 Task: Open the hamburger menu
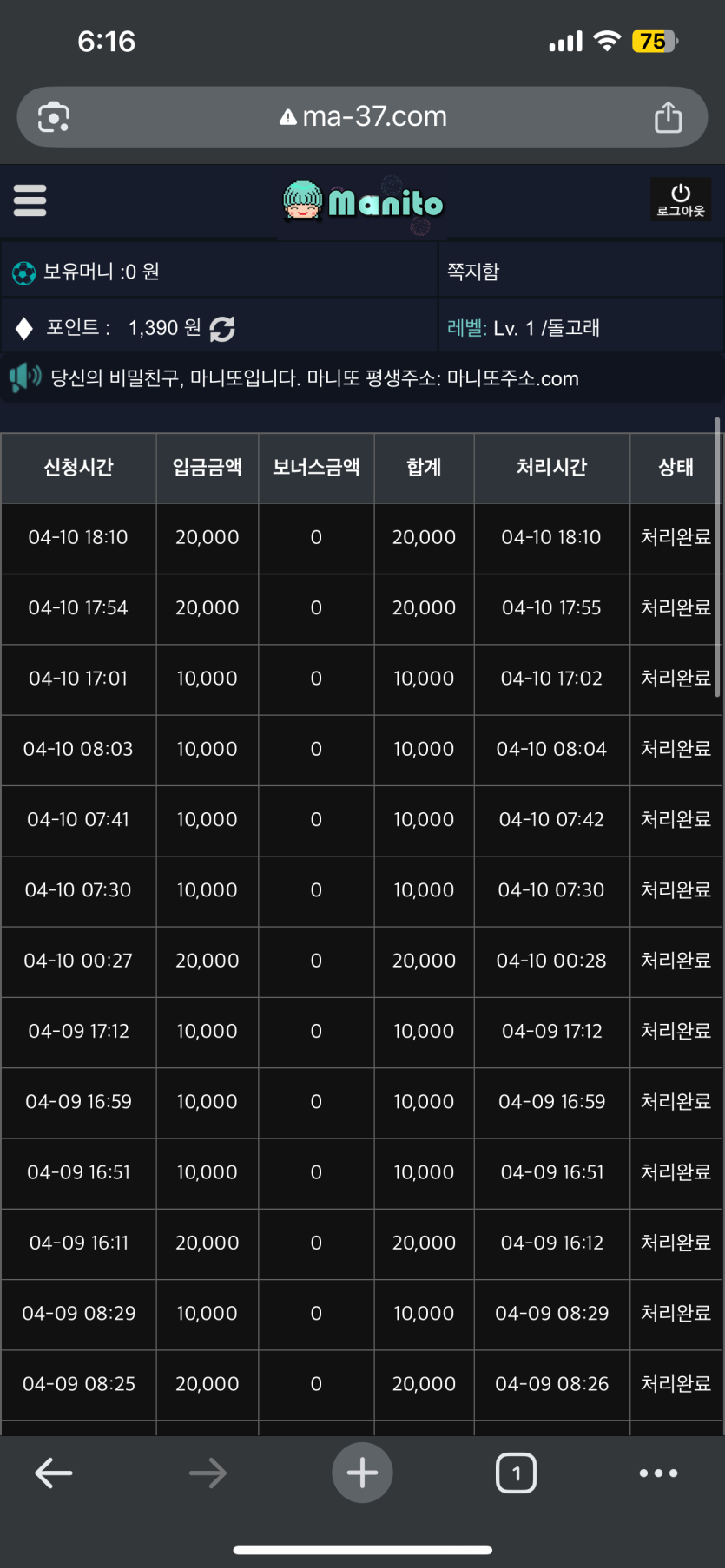(x=30, y=200)
